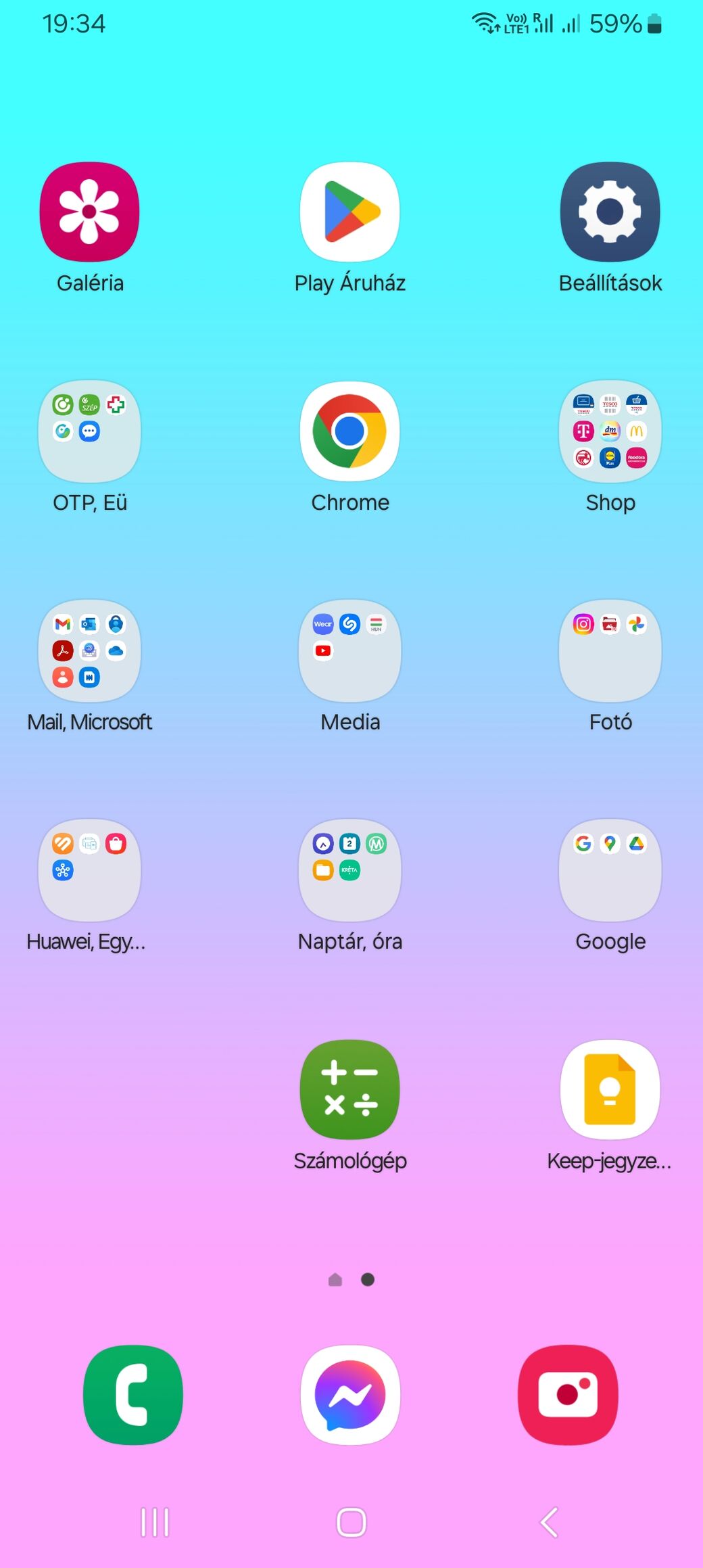
Task: Tap the first page indicator with the home symbol
Action: (x=335, y=1279)
